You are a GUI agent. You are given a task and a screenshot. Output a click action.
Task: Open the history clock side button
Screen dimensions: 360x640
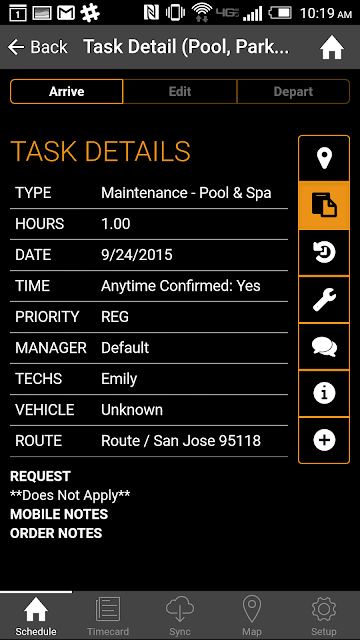pos(324,253)
